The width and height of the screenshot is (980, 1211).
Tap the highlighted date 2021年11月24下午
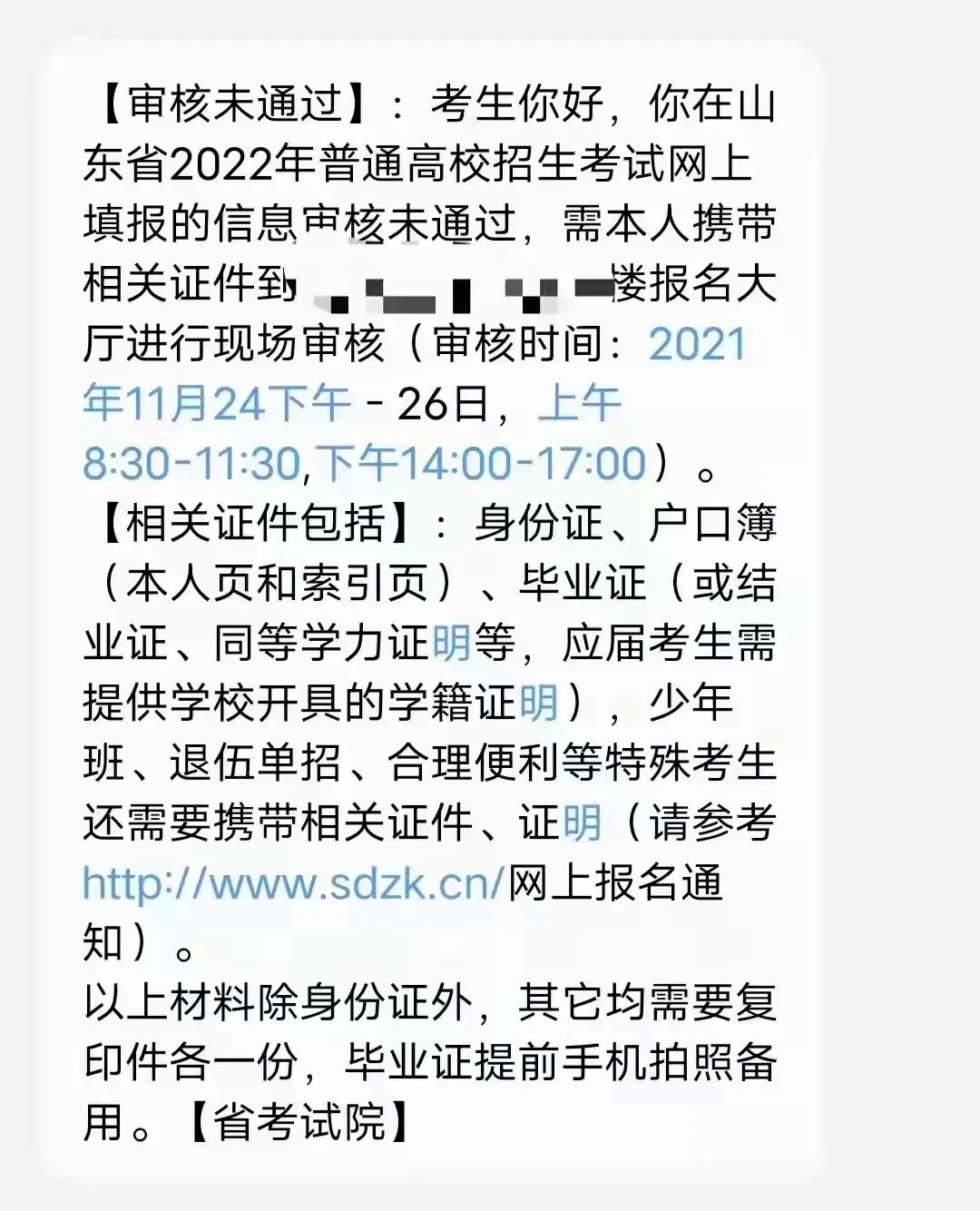216,404
